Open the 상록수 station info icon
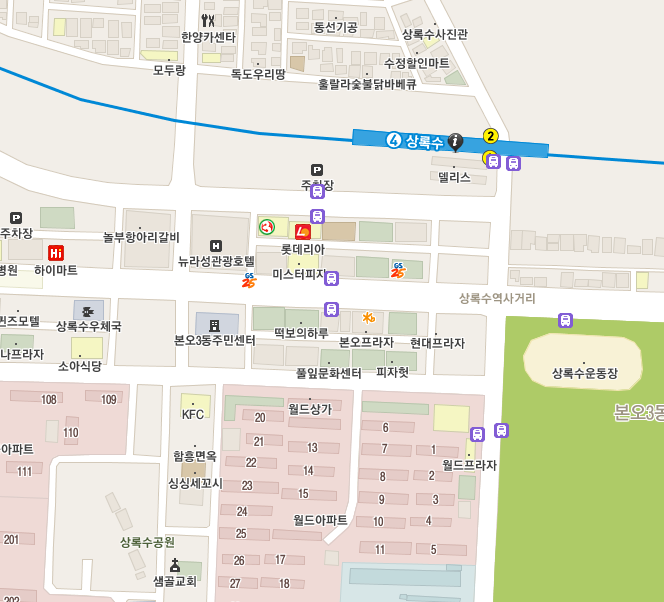The image size is (664, 602). click(x=455, y=141)
